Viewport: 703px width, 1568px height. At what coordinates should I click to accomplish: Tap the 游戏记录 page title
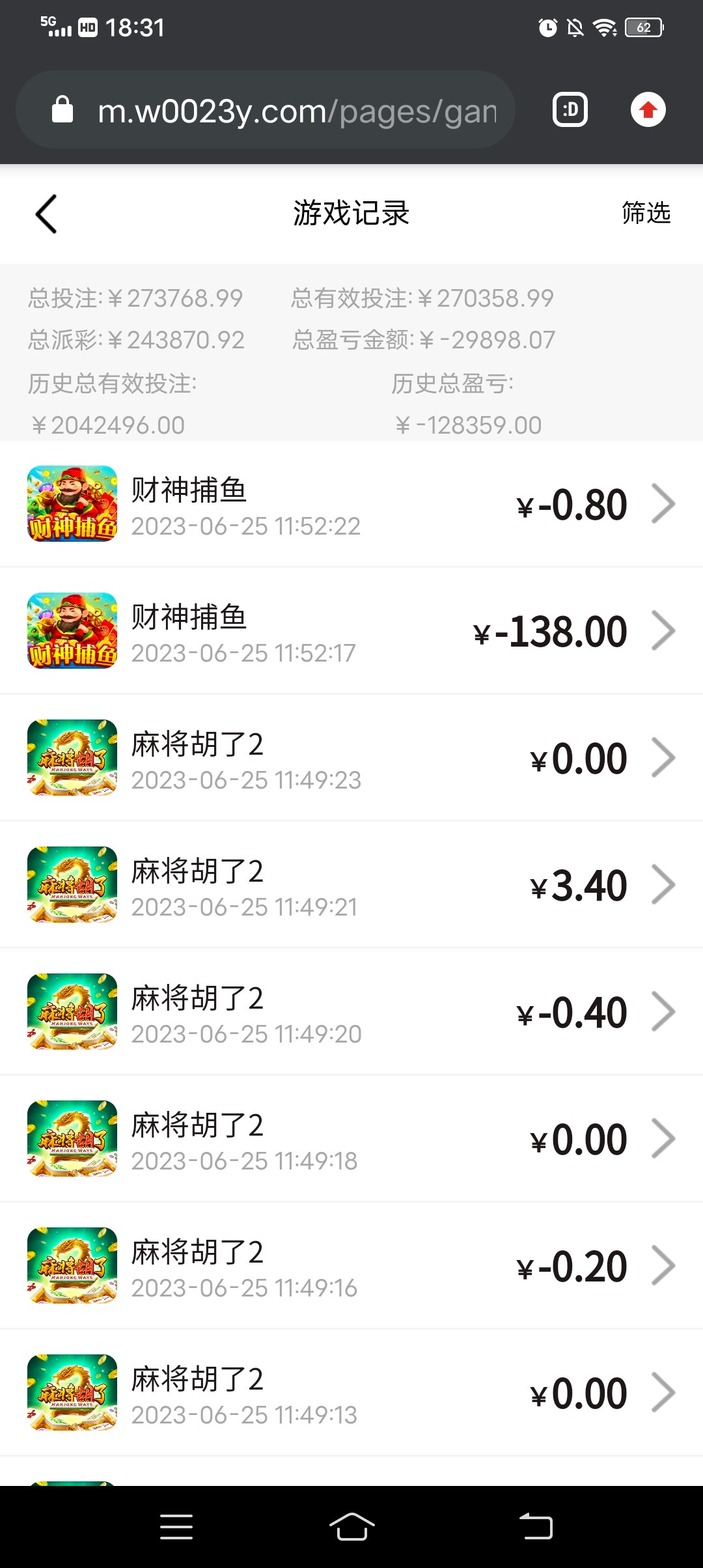pos(351,214)
